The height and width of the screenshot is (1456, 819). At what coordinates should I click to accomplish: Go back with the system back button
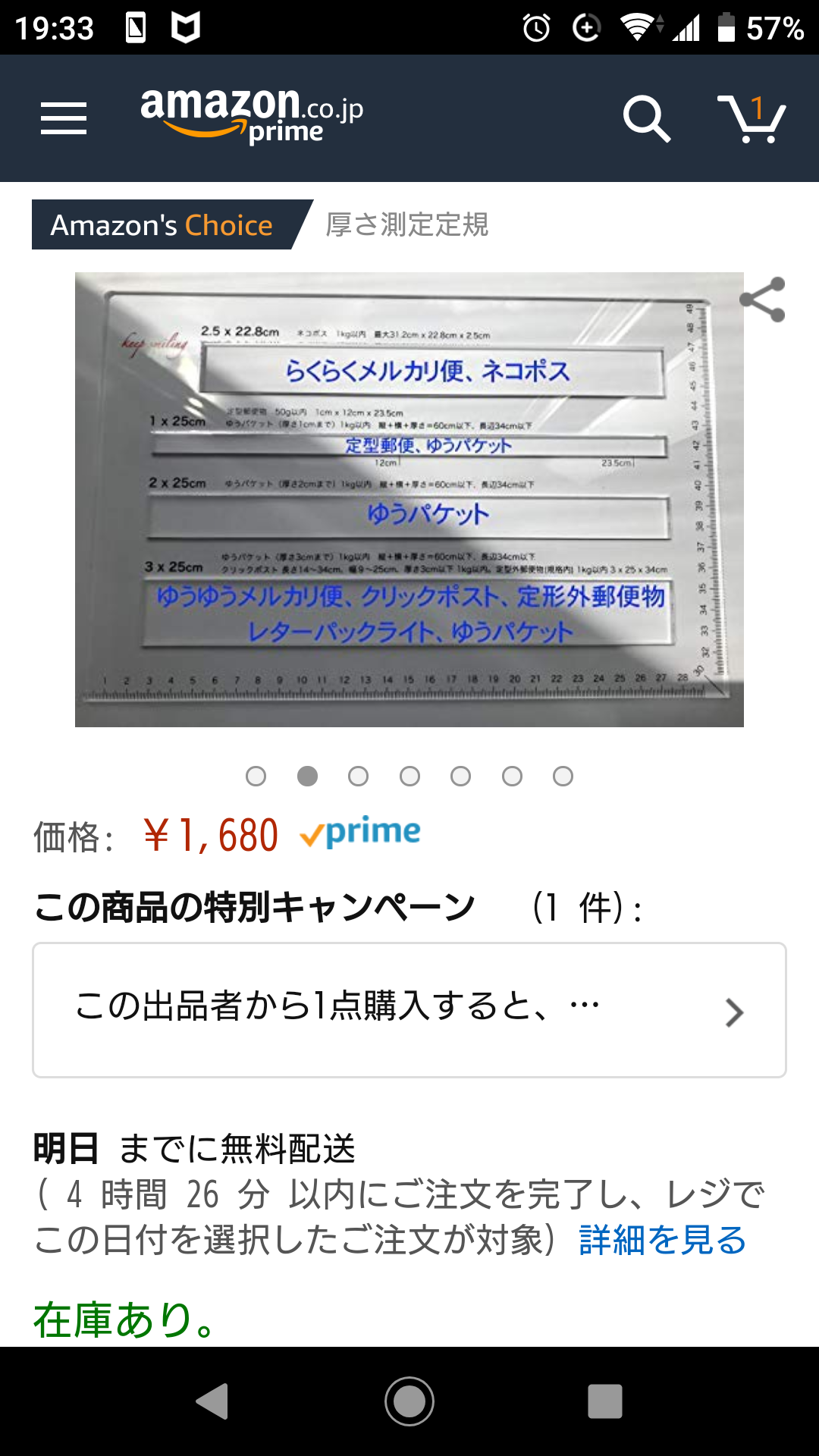tap(212, 1401)
